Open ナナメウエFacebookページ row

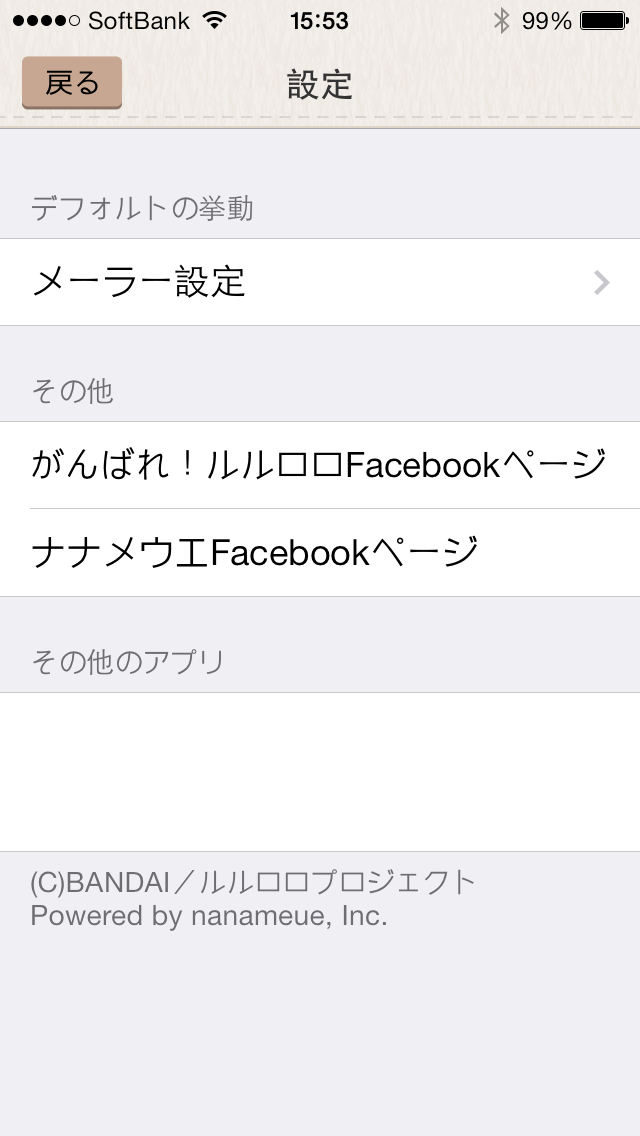click(x=320, y=552)
